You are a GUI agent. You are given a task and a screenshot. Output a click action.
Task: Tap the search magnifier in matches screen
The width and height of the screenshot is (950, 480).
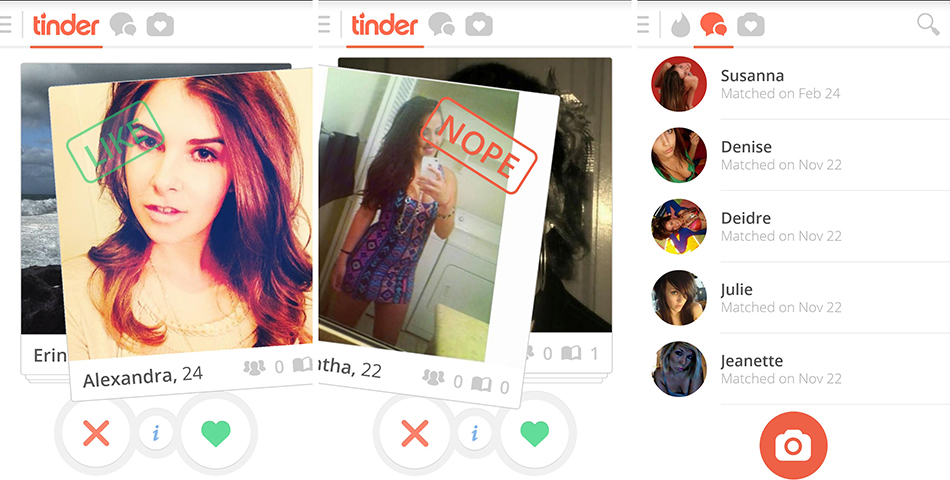click(928, 24)
